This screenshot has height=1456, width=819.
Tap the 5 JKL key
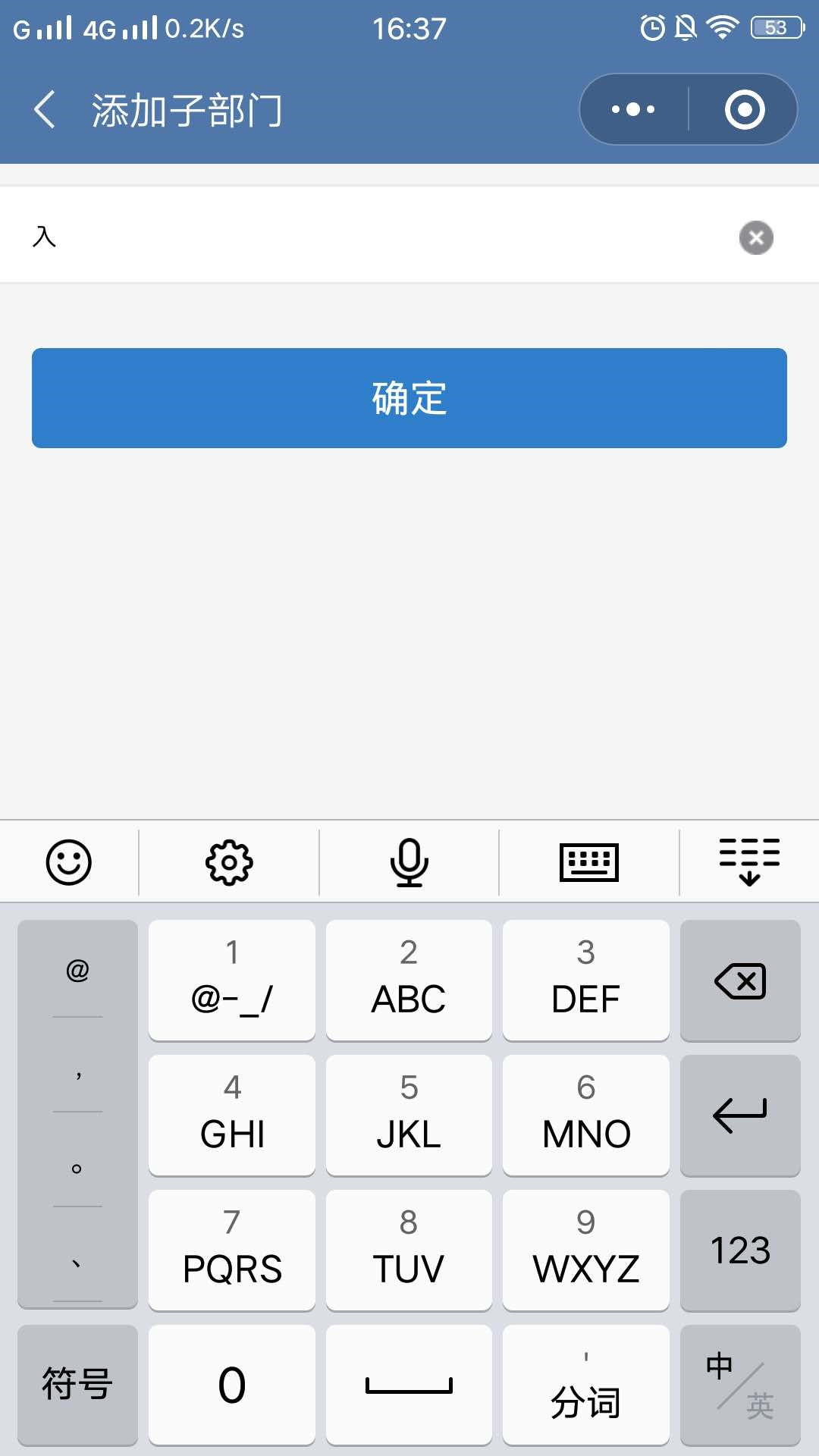(409, 1116)
